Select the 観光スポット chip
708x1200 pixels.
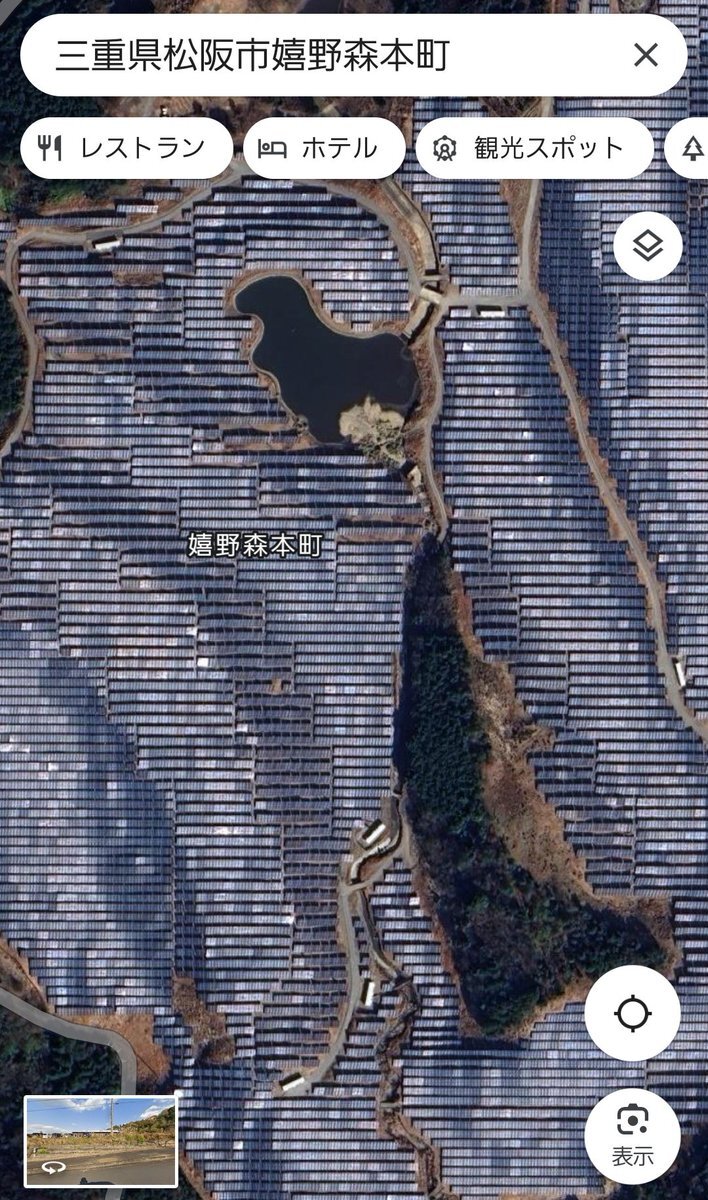pos(533,149)
